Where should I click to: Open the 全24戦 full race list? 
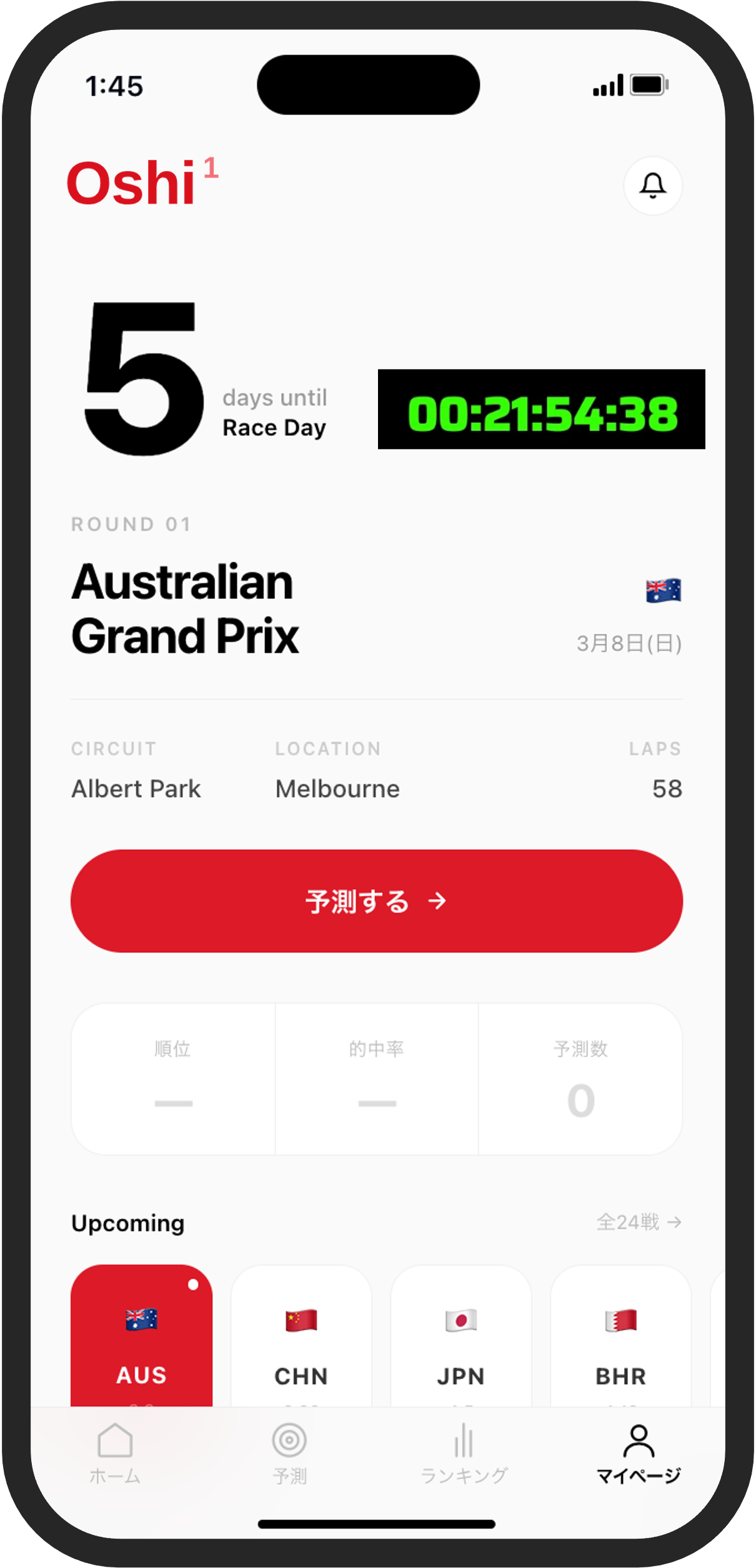click(639, 1222)
